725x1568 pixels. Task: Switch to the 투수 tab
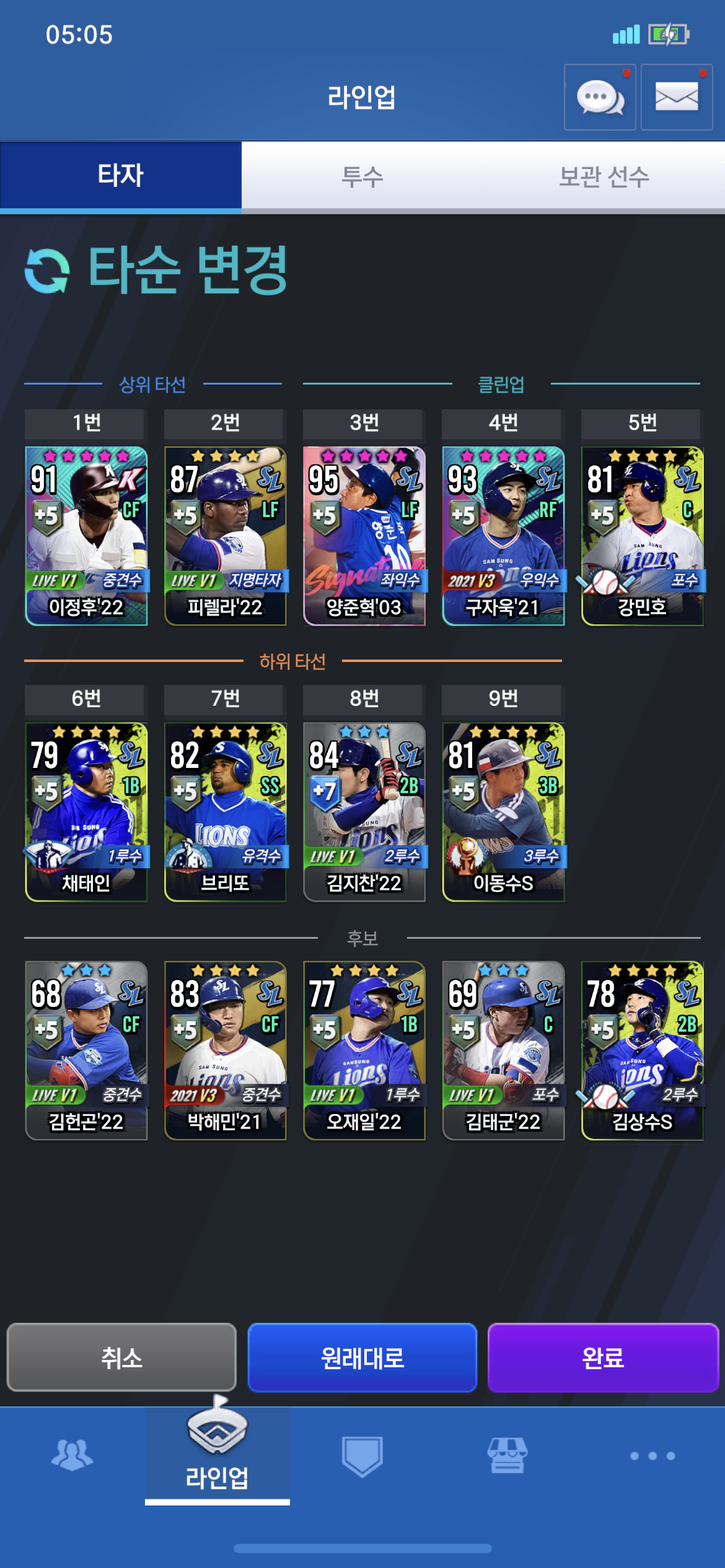tap(362, 176)
